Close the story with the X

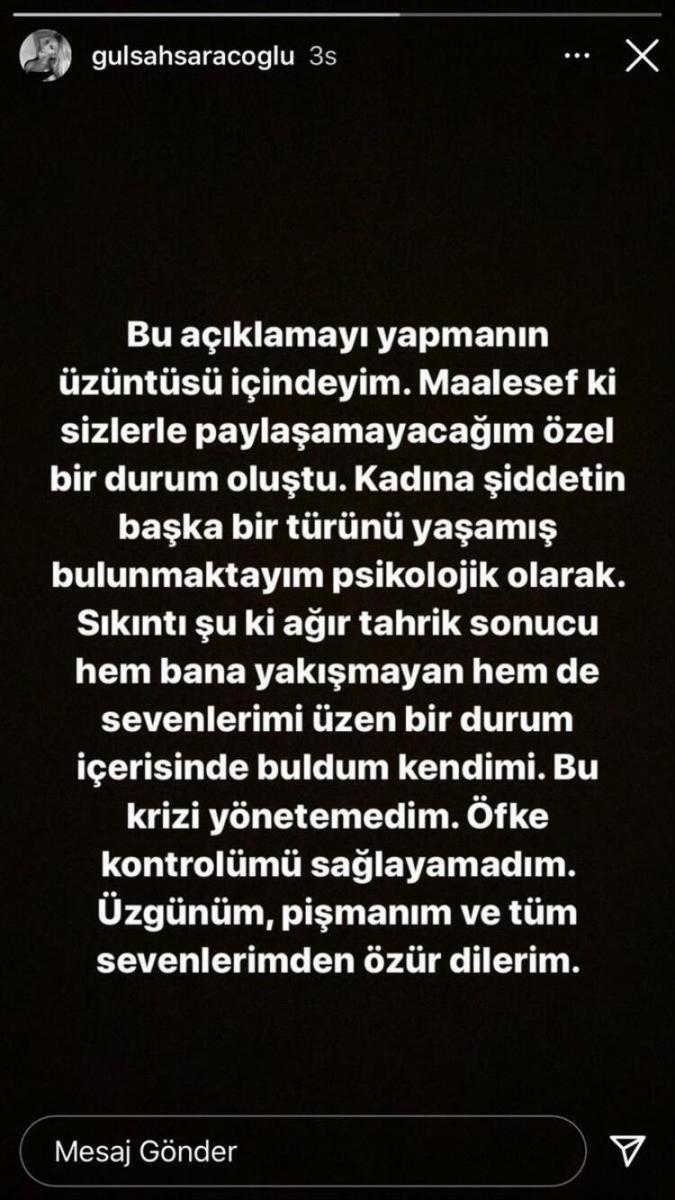click(x=641, y=57)
